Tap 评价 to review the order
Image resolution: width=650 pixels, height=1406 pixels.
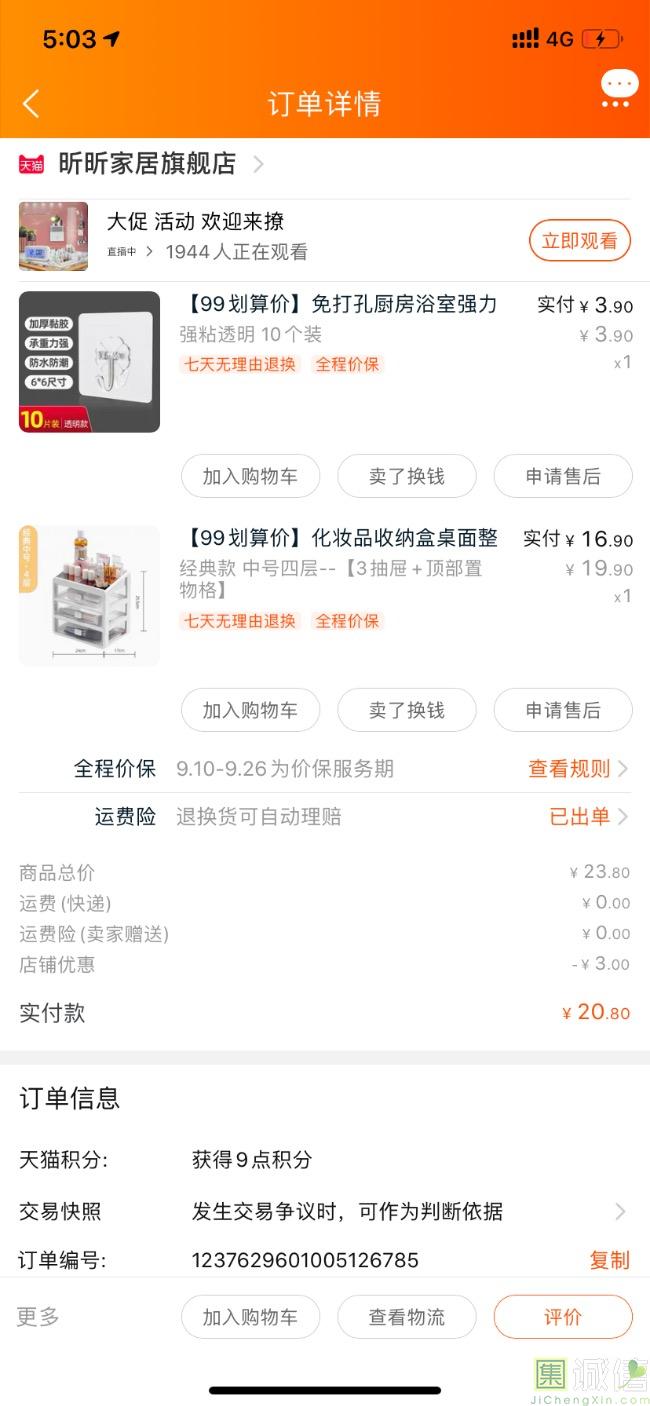[563, 1317]
